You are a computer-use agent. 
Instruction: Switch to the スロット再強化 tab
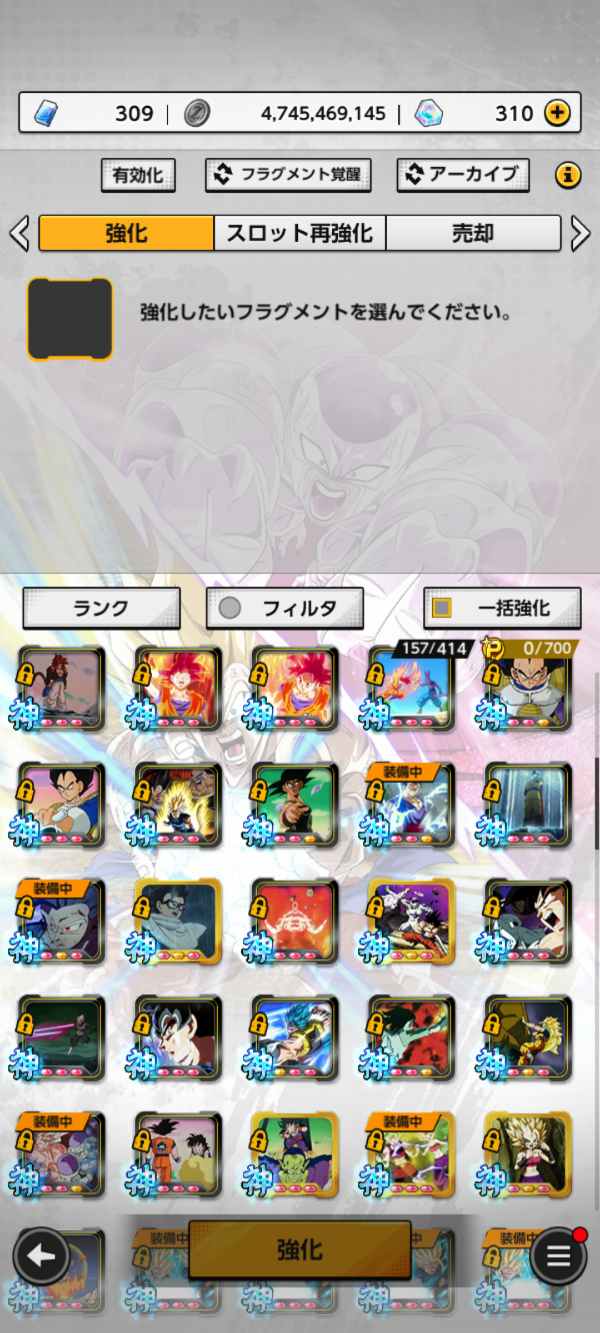point(299,234)
